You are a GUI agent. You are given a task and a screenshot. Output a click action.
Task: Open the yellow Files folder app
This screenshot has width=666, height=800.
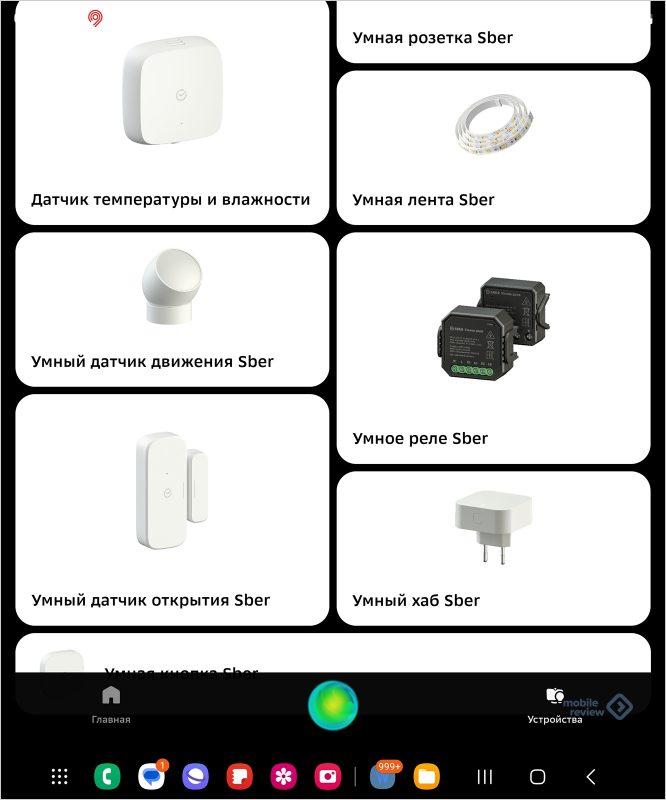[427, 776]
